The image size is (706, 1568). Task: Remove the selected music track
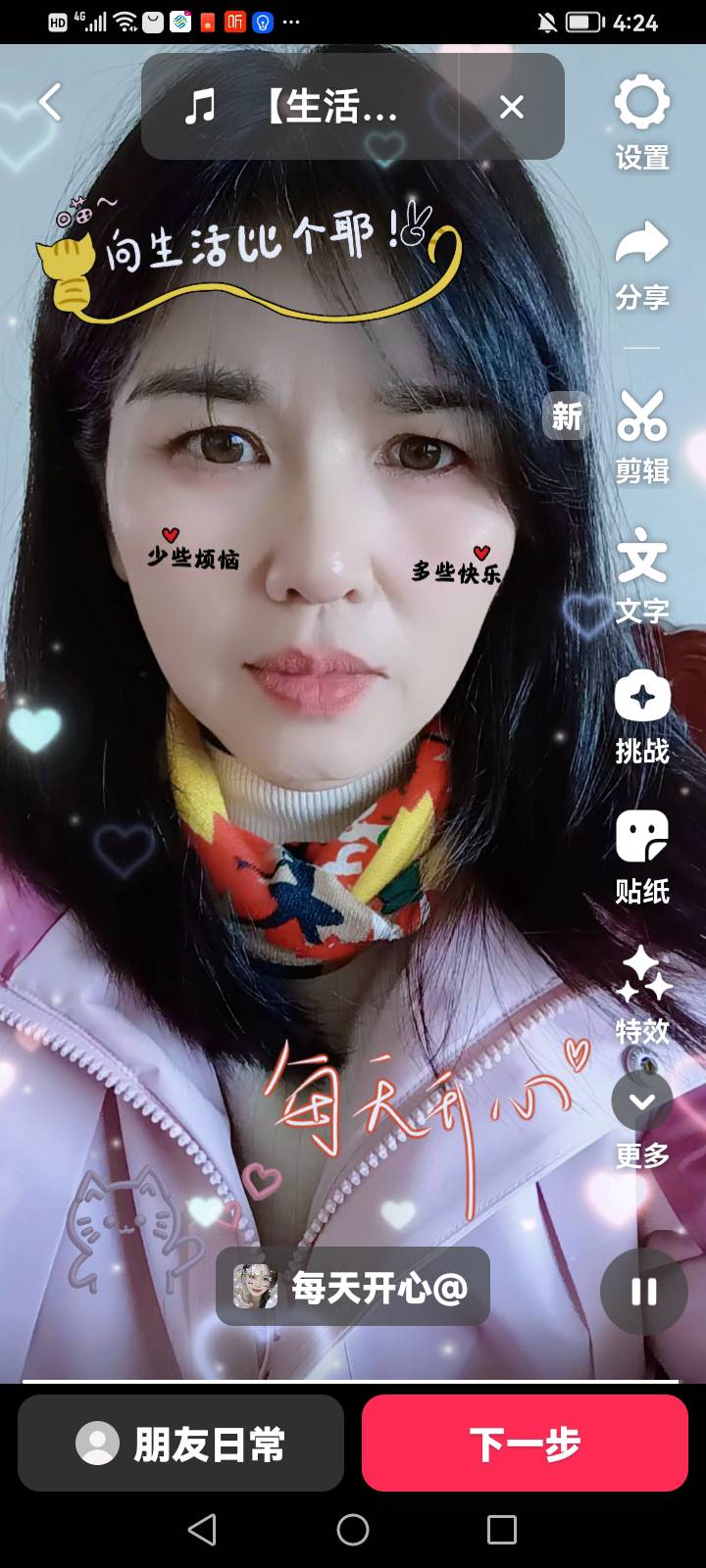512,107
